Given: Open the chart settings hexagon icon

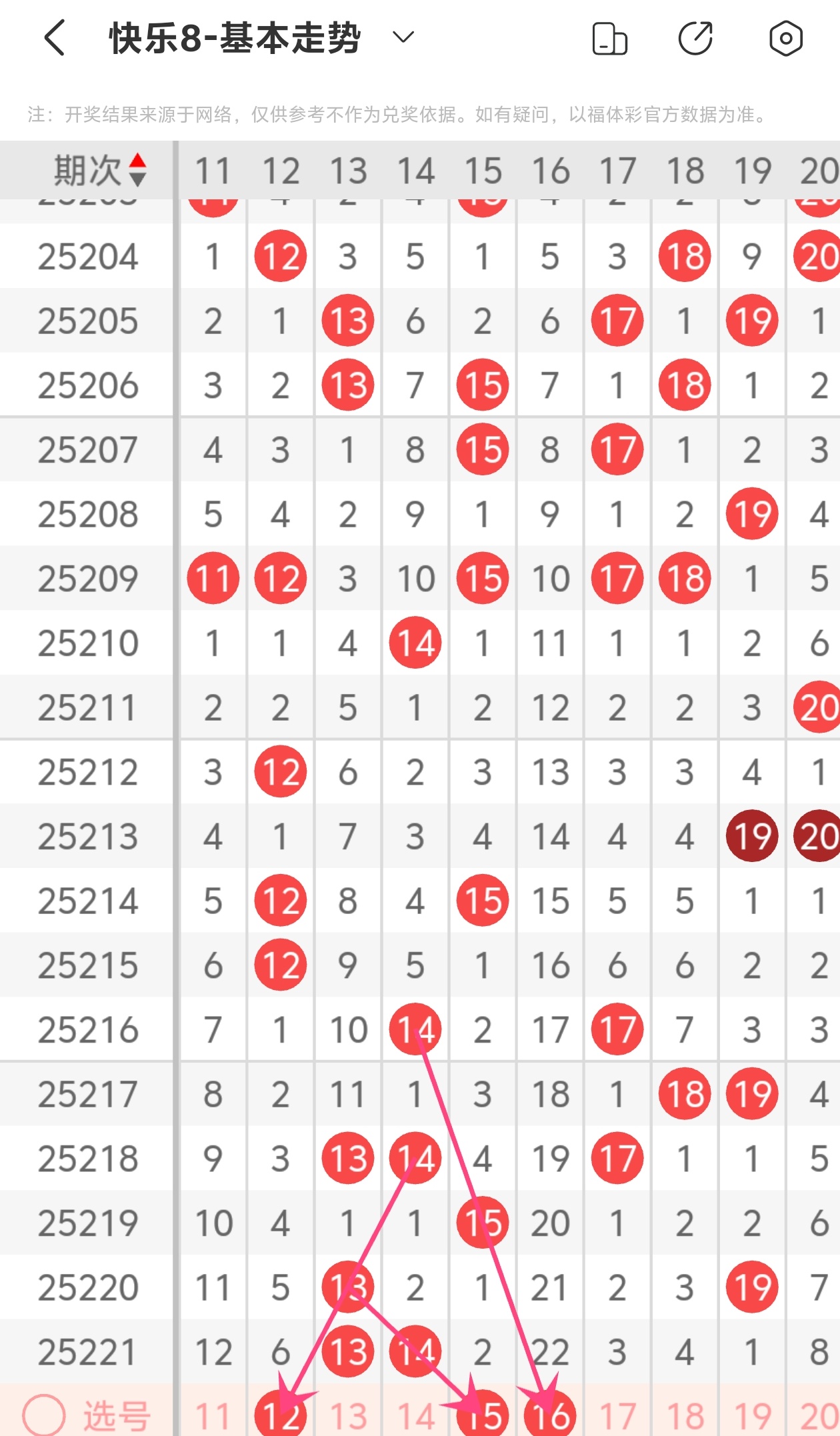Looking at the screenshot, I should pyautogui.click(x=785, y=38).
